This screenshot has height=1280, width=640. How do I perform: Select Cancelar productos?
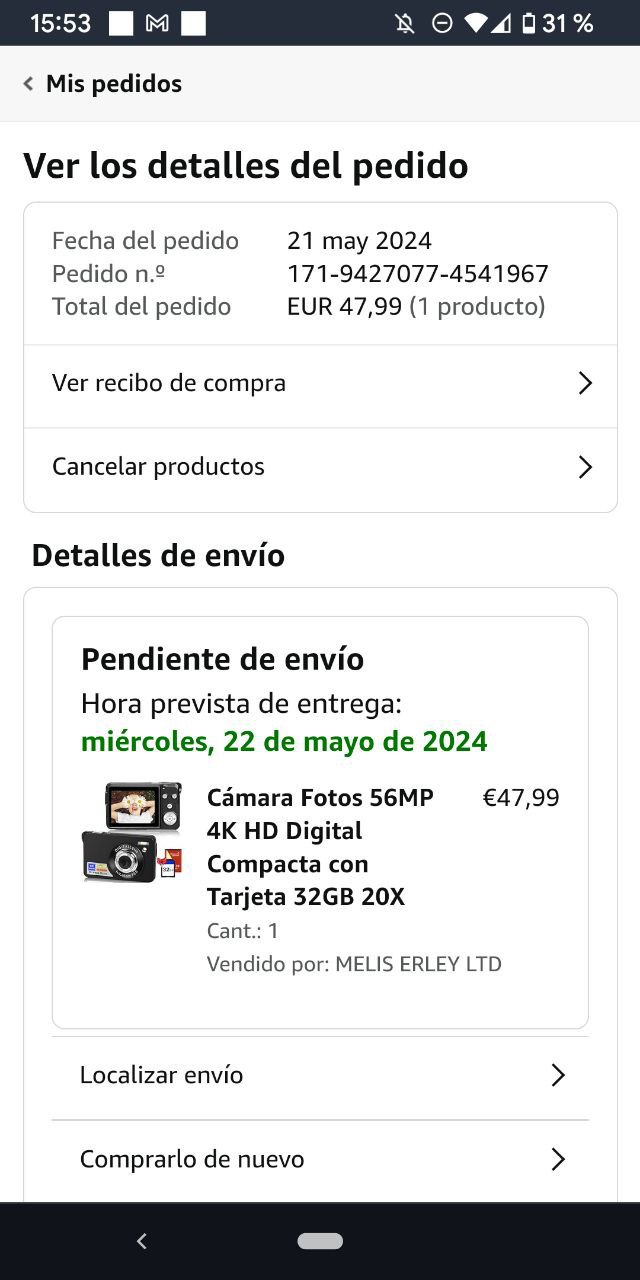coord(320,467)
